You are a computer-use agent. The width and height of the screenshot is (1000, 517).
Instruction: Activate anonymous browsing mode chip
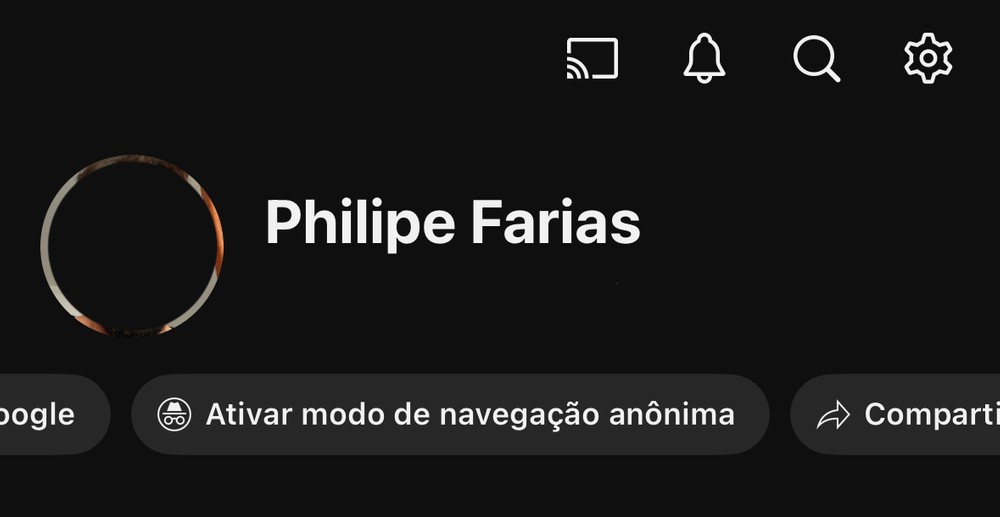click(450, 414)
